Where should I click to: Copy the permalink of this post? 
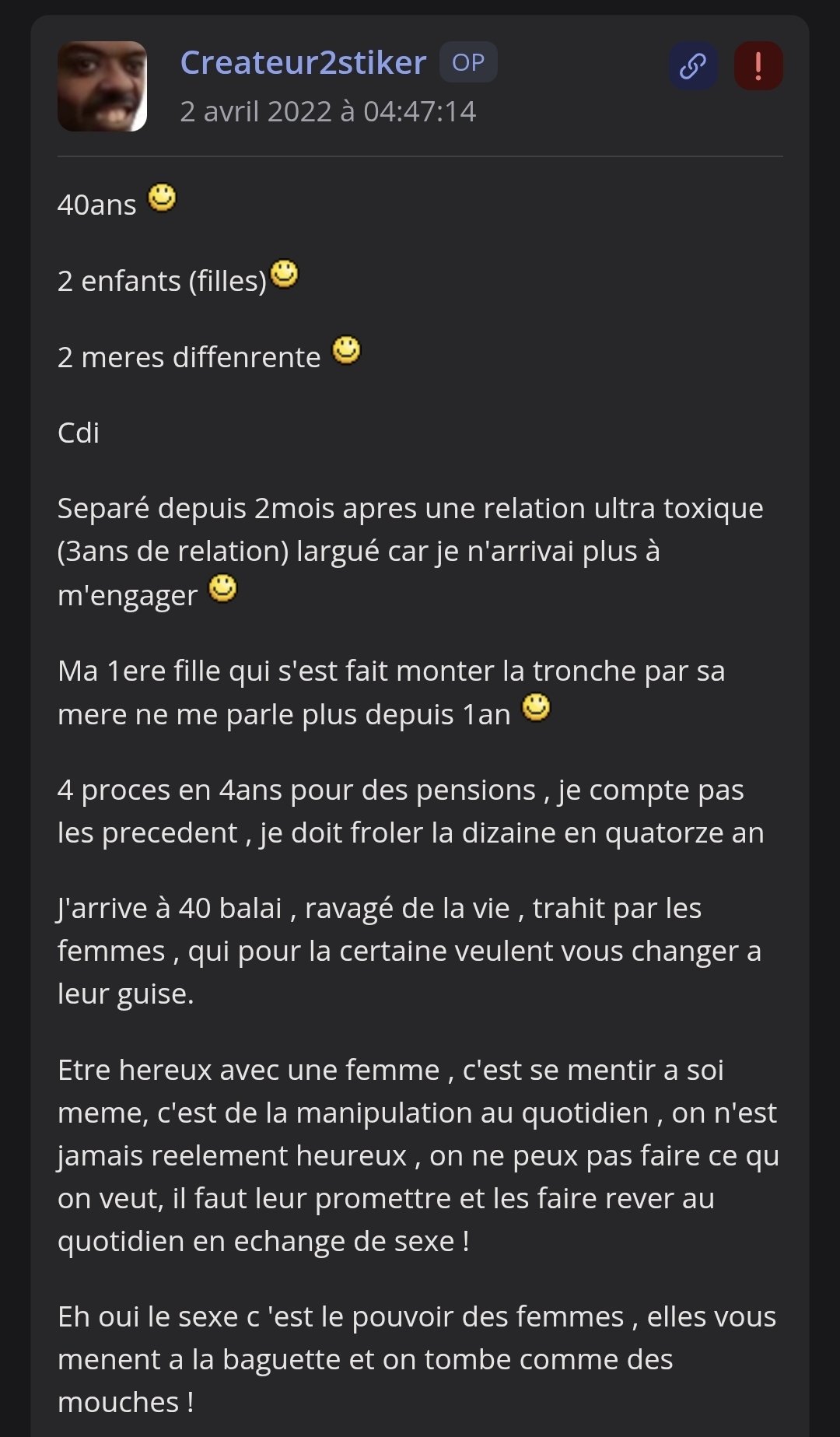pyautogui.click(x=692, y=66)
